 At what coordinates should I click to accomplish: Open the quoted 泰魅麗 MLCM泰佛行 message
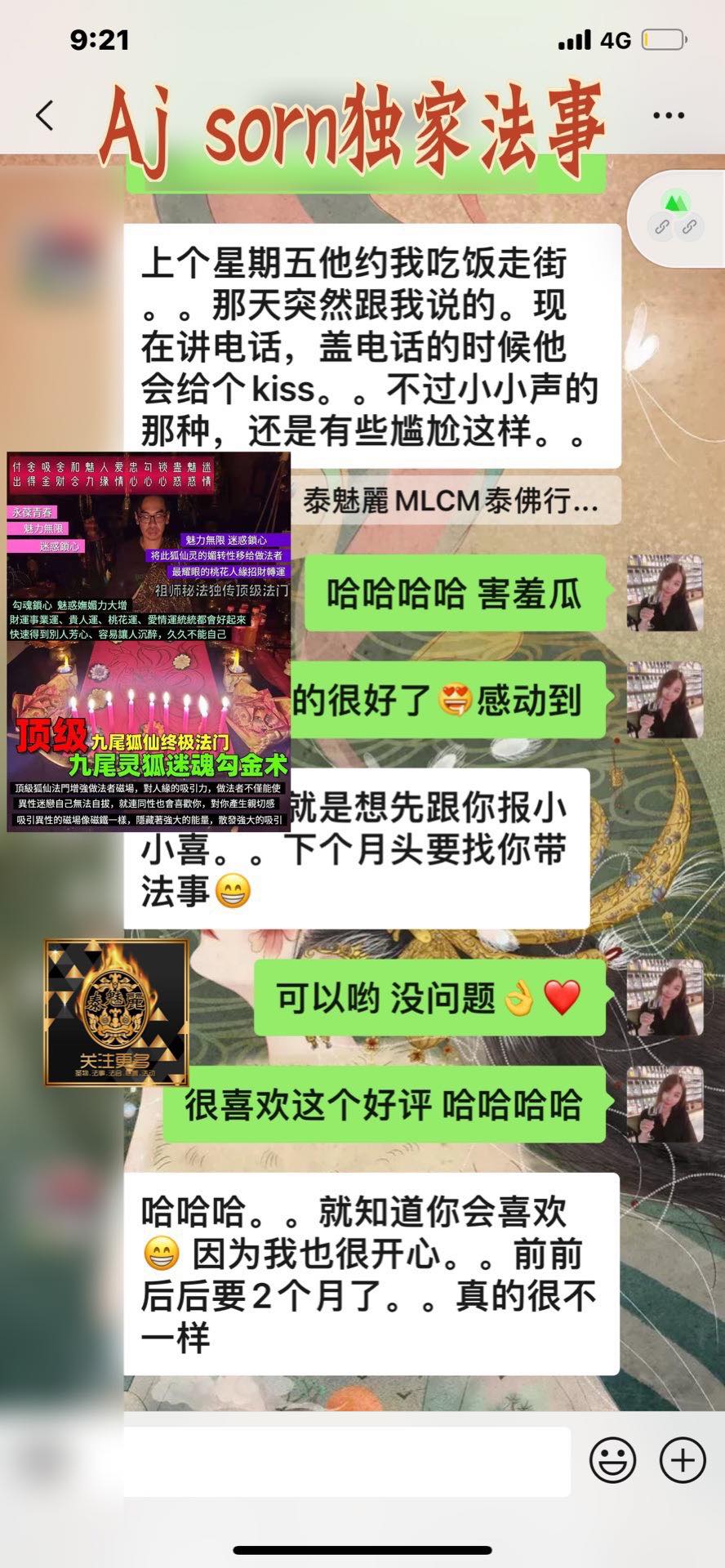coord(451,501)
